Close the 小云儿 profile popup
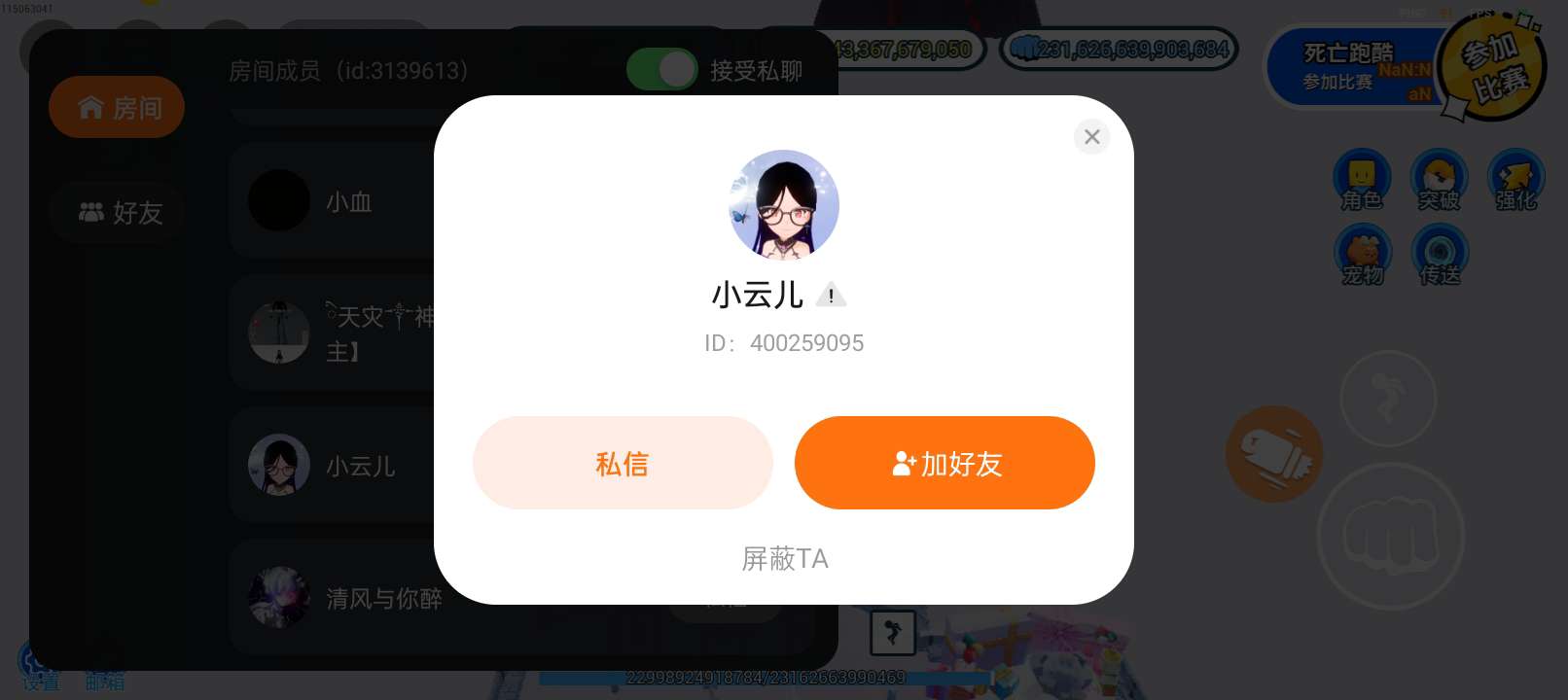Screen dimensions: 1568x700 point(1091,137)
